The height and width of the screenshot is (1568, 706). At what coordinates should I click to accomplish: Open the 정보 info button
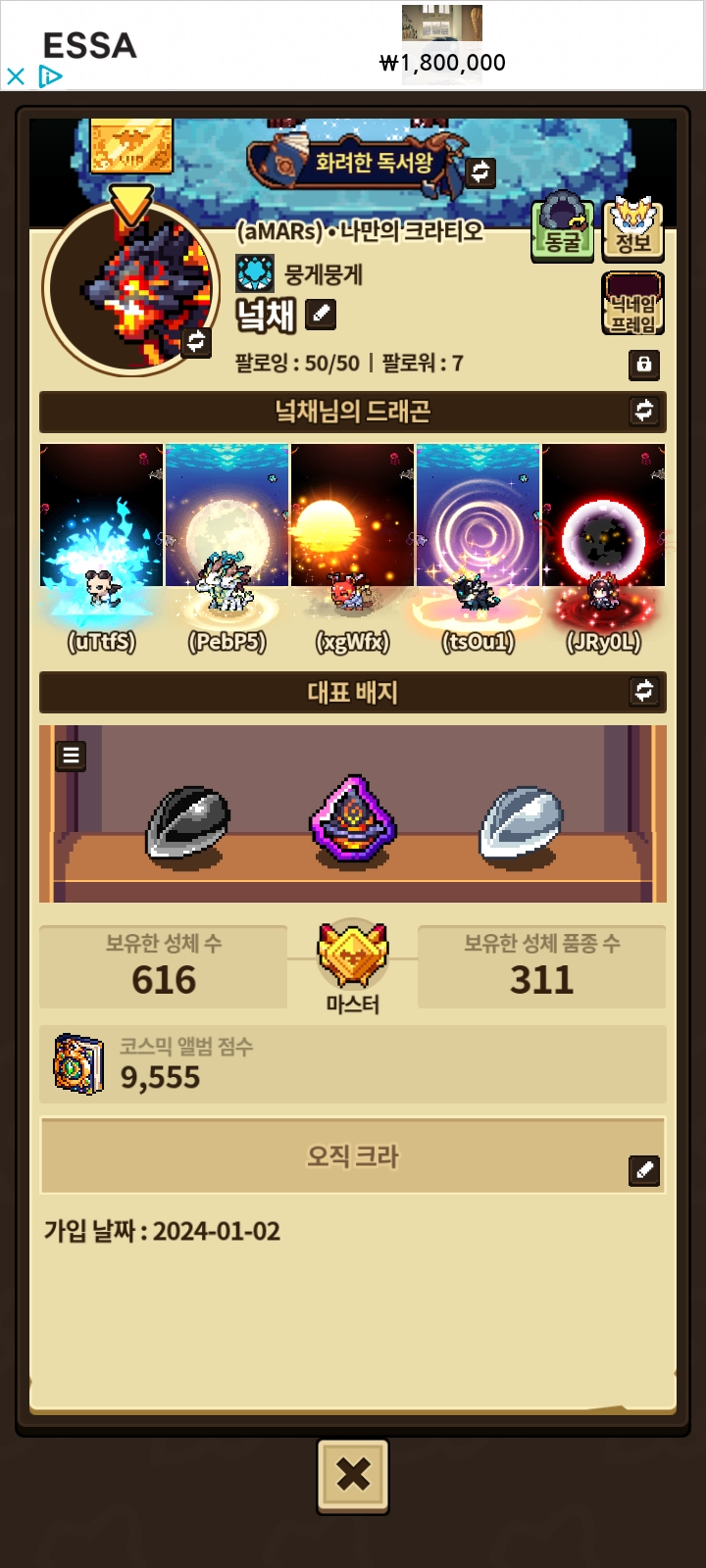(x=632, y=230)
